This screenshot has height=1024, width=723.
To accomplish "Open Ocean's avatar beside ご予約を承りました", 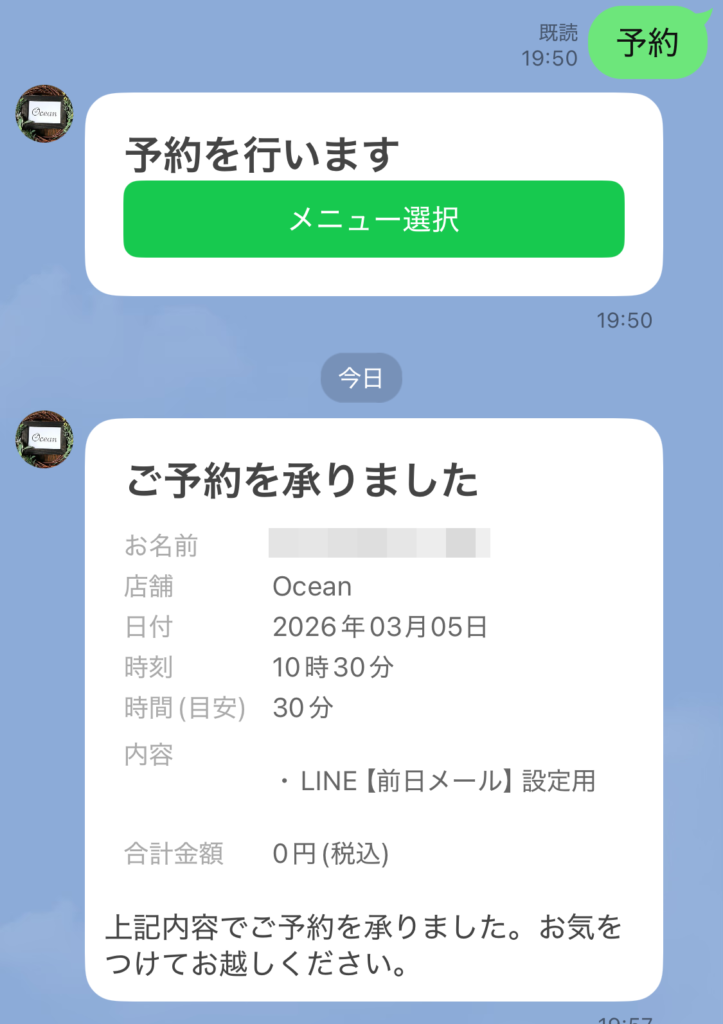I will [x=44, y=439].
